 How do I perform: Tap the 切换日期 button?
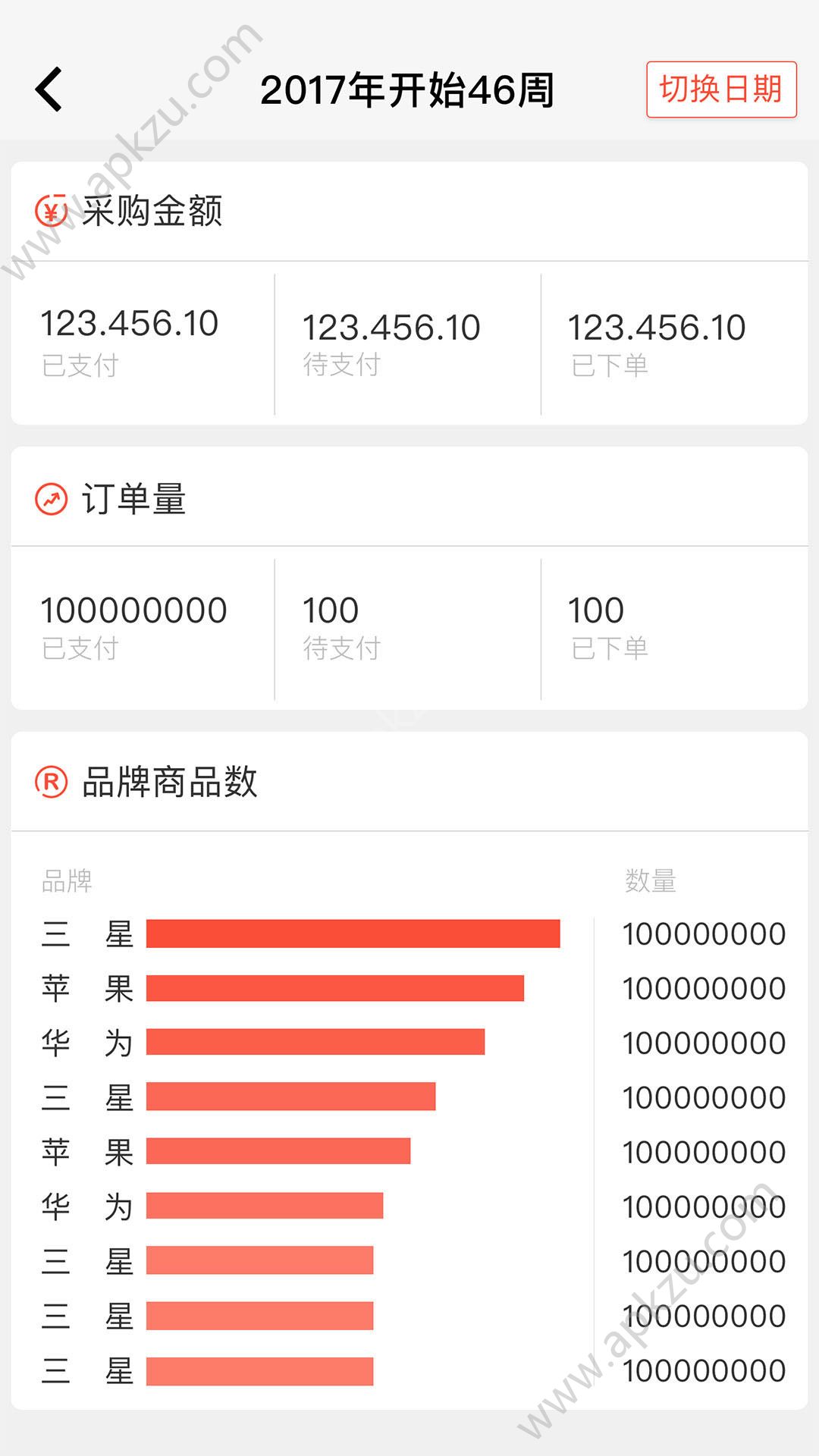722,87
